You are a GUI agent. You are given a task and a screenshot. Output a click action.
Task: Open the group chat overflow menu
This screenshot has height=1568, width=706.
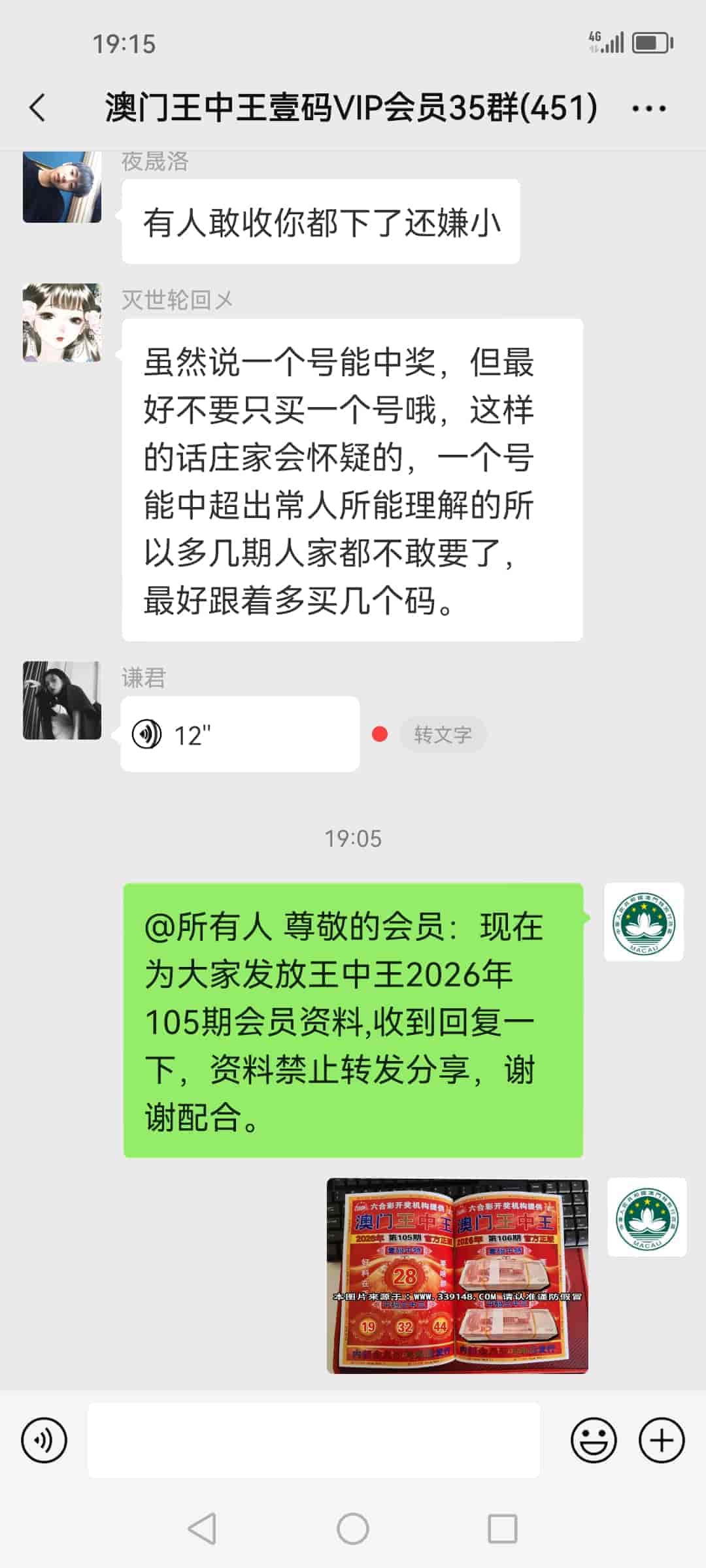pos(648,108)
